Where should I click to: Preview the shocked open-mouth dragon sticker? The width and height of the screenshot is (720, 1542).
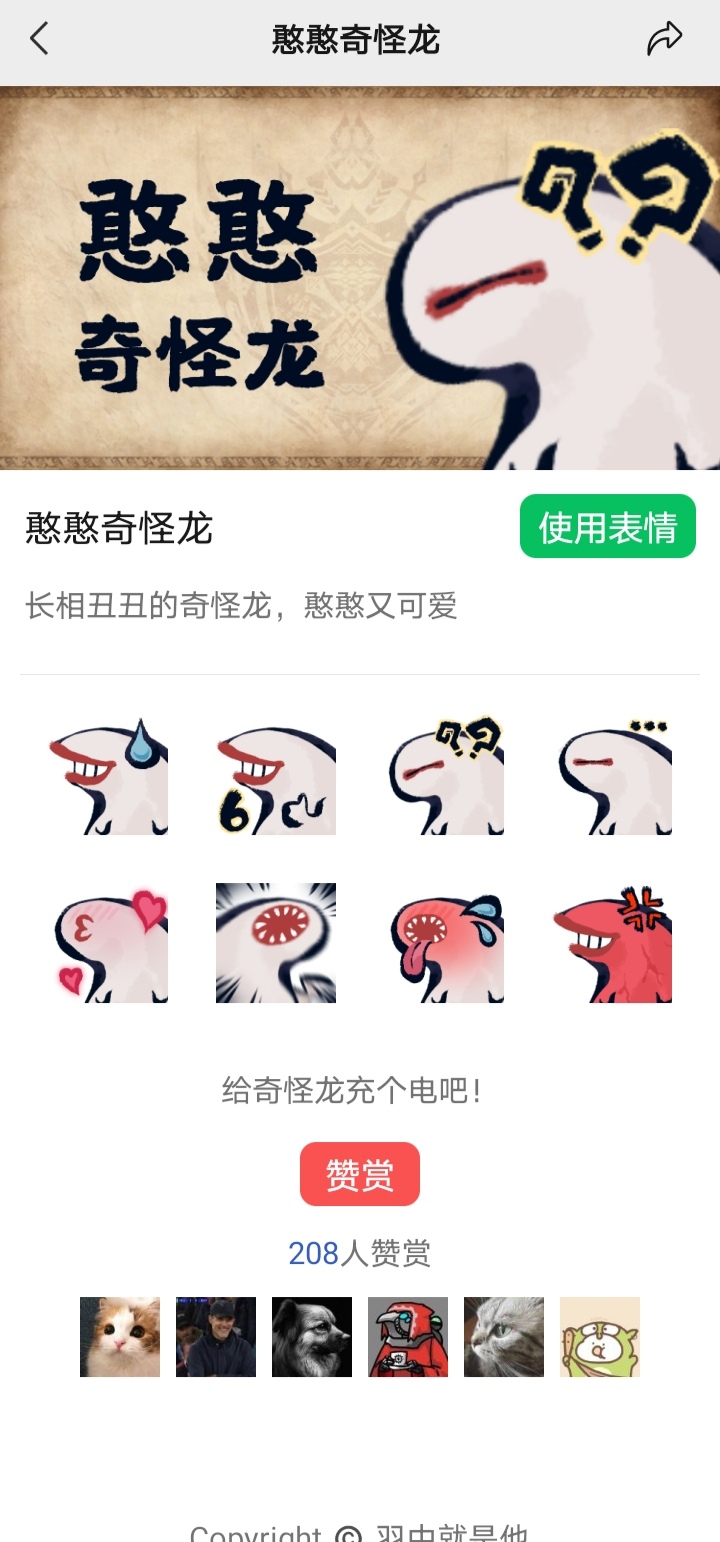click(276, 943)
